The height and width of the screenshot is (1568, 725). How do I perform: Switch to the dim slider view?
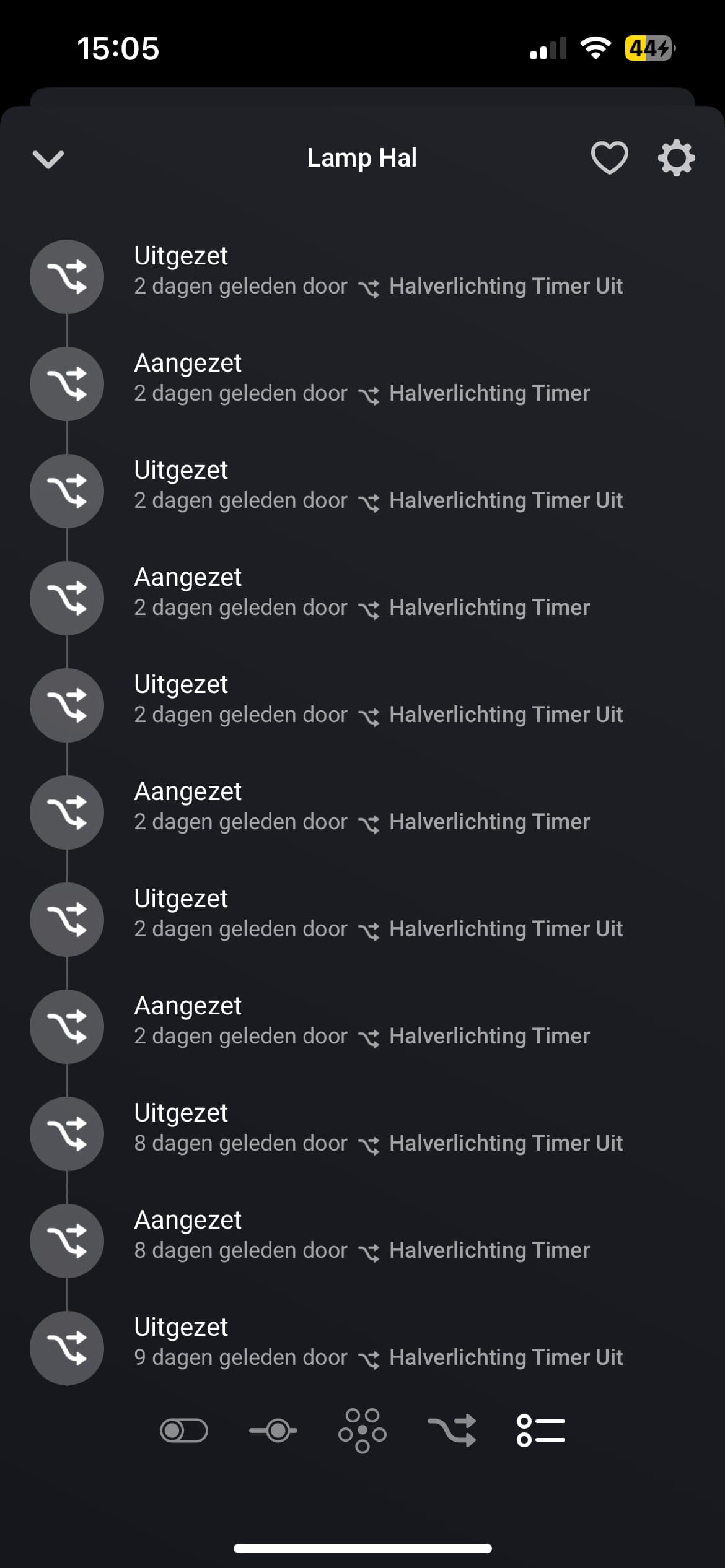tap(273, 1431)
